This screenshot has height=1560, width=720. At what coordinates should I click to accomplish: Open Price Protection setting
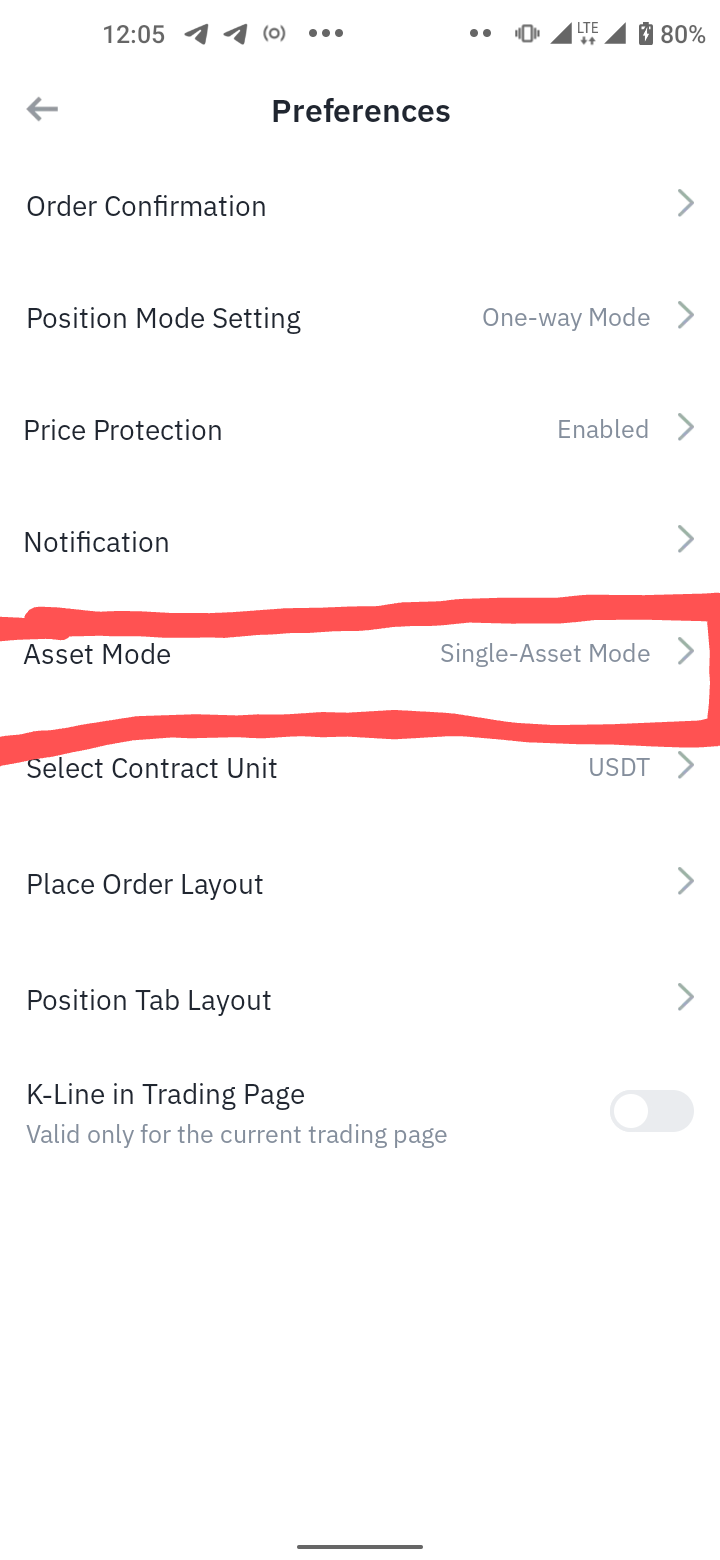360,430
